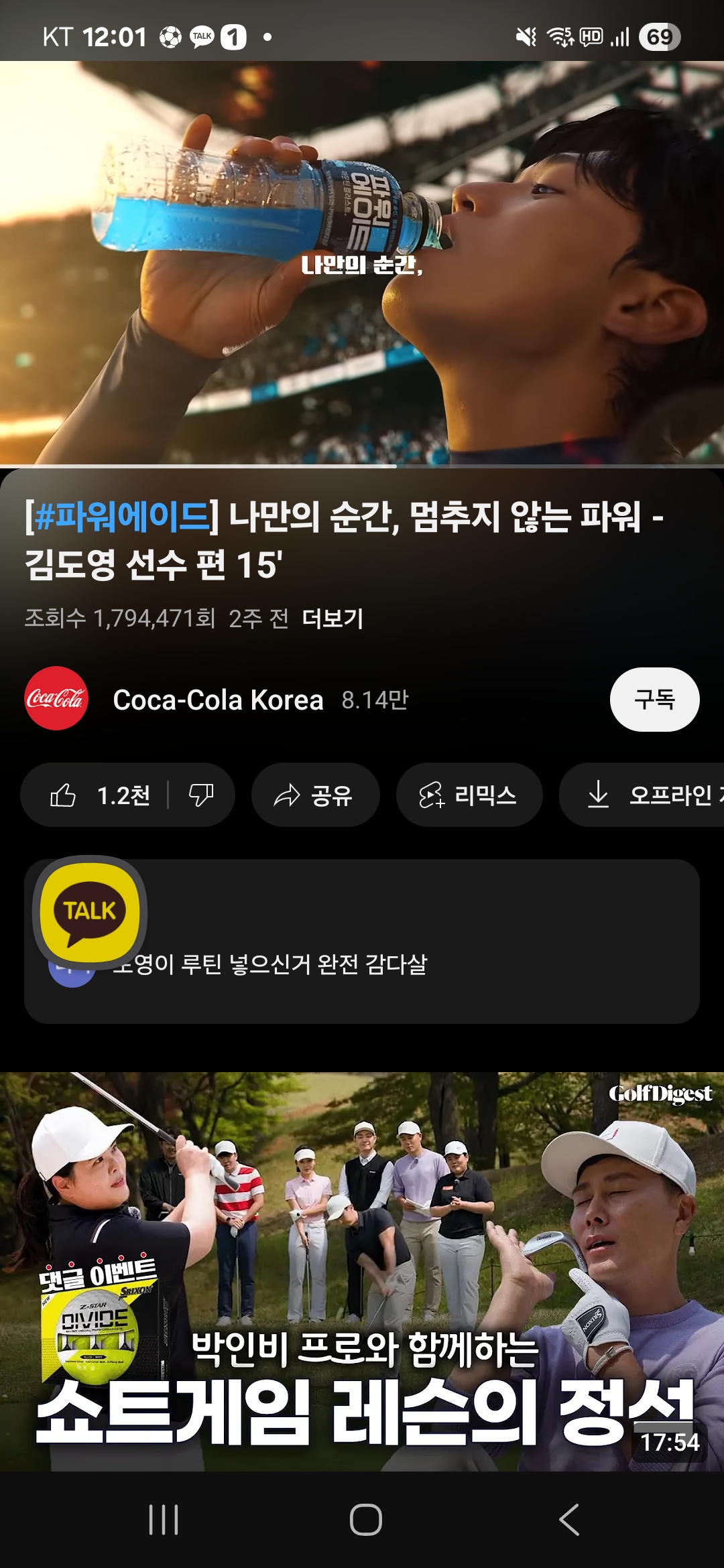The height and width of the screenshot is (1568, 724).
Task: Go to the home screen
Action: (365, 1519)
